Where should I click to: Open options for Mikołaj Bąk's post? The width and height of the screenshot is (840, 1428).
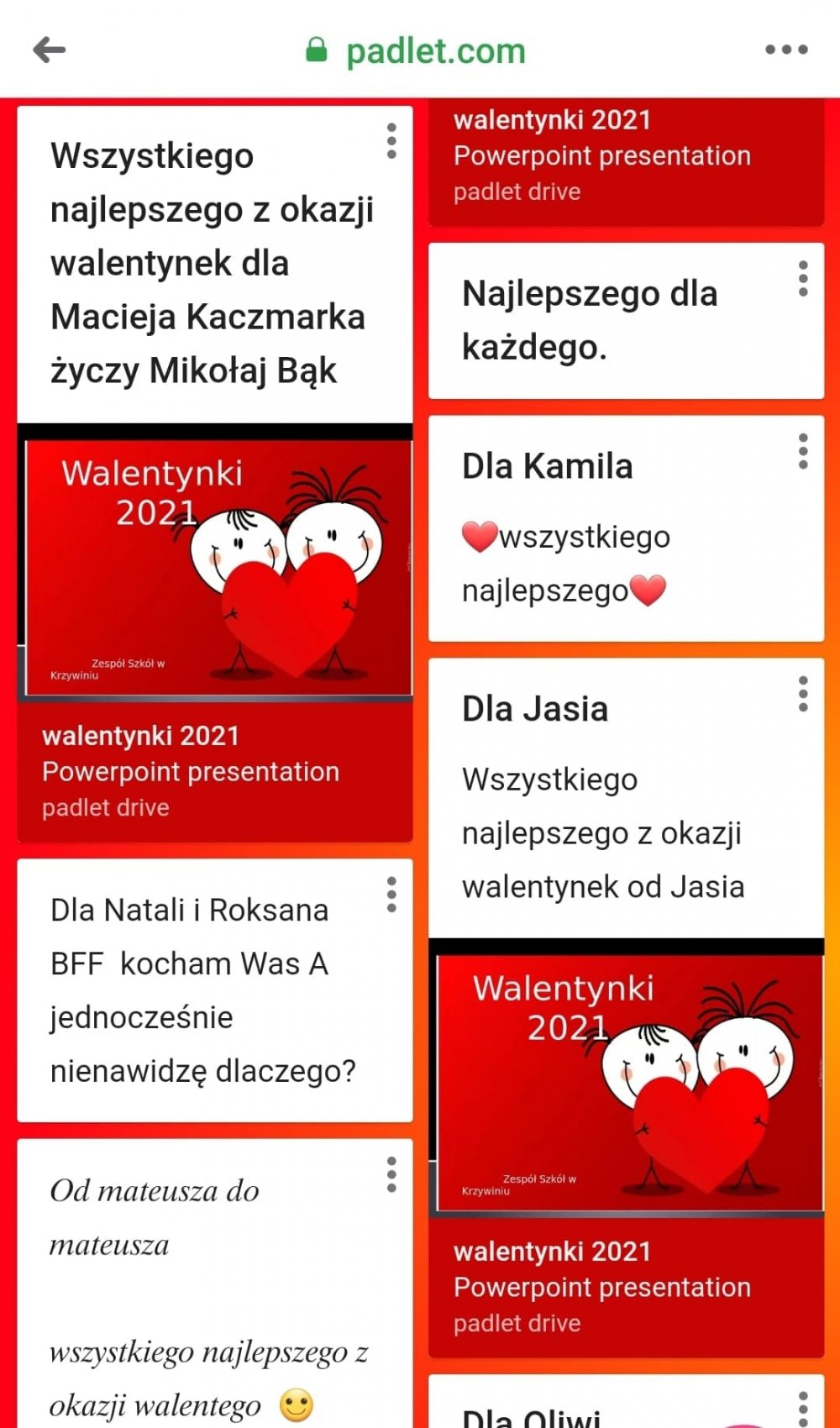[x=391, y=141]
